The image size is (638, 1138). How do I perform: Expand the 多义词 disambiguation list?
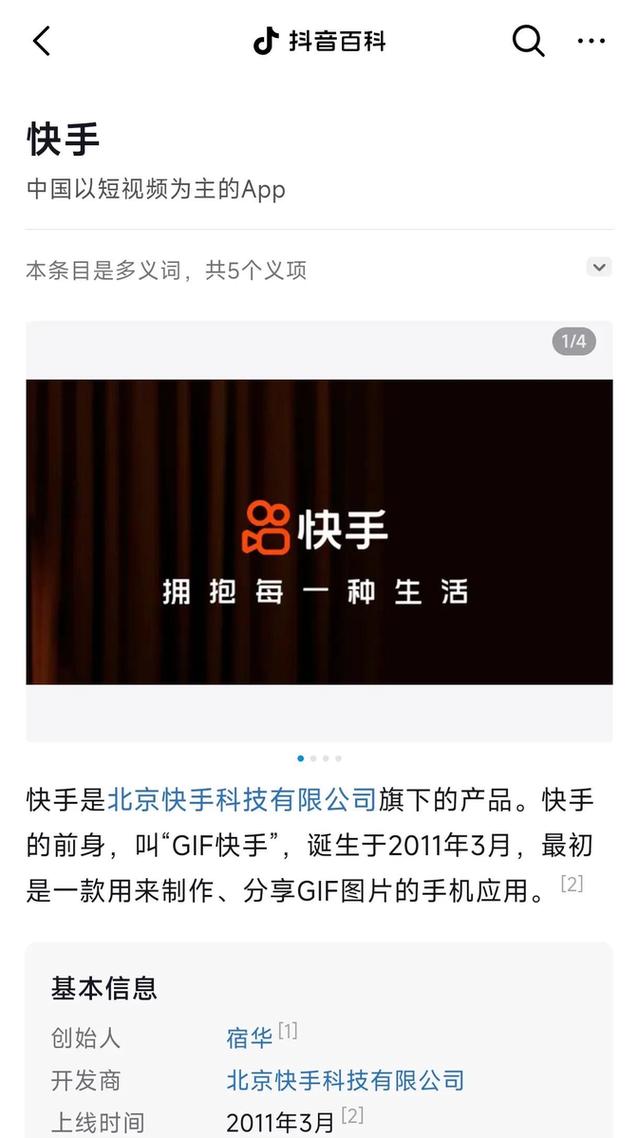598,267
